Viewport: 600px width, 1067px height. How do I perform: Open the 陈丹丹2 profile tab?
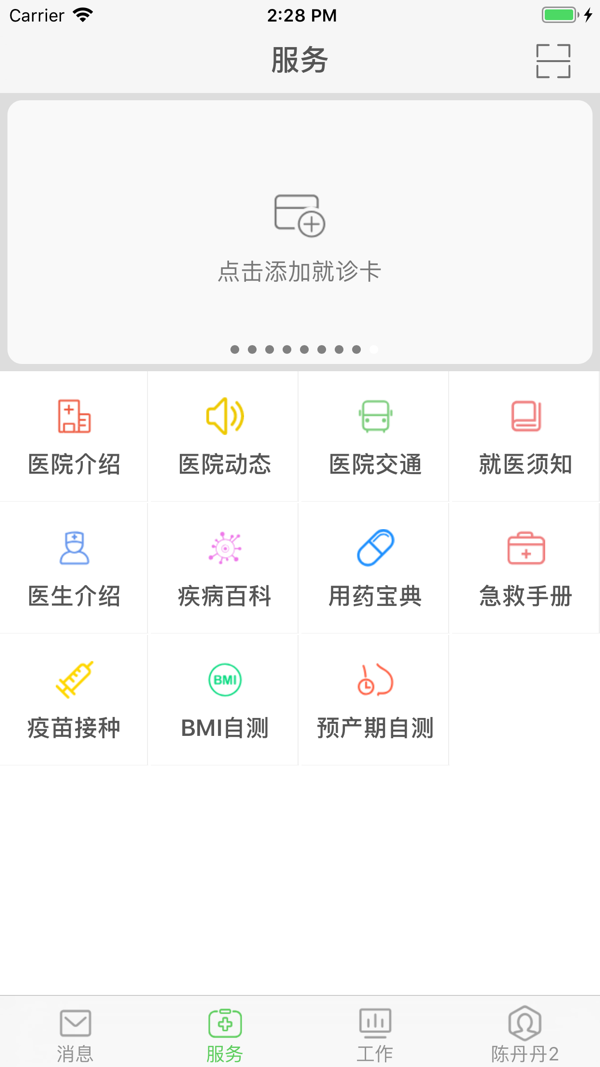click(525, 1034)
